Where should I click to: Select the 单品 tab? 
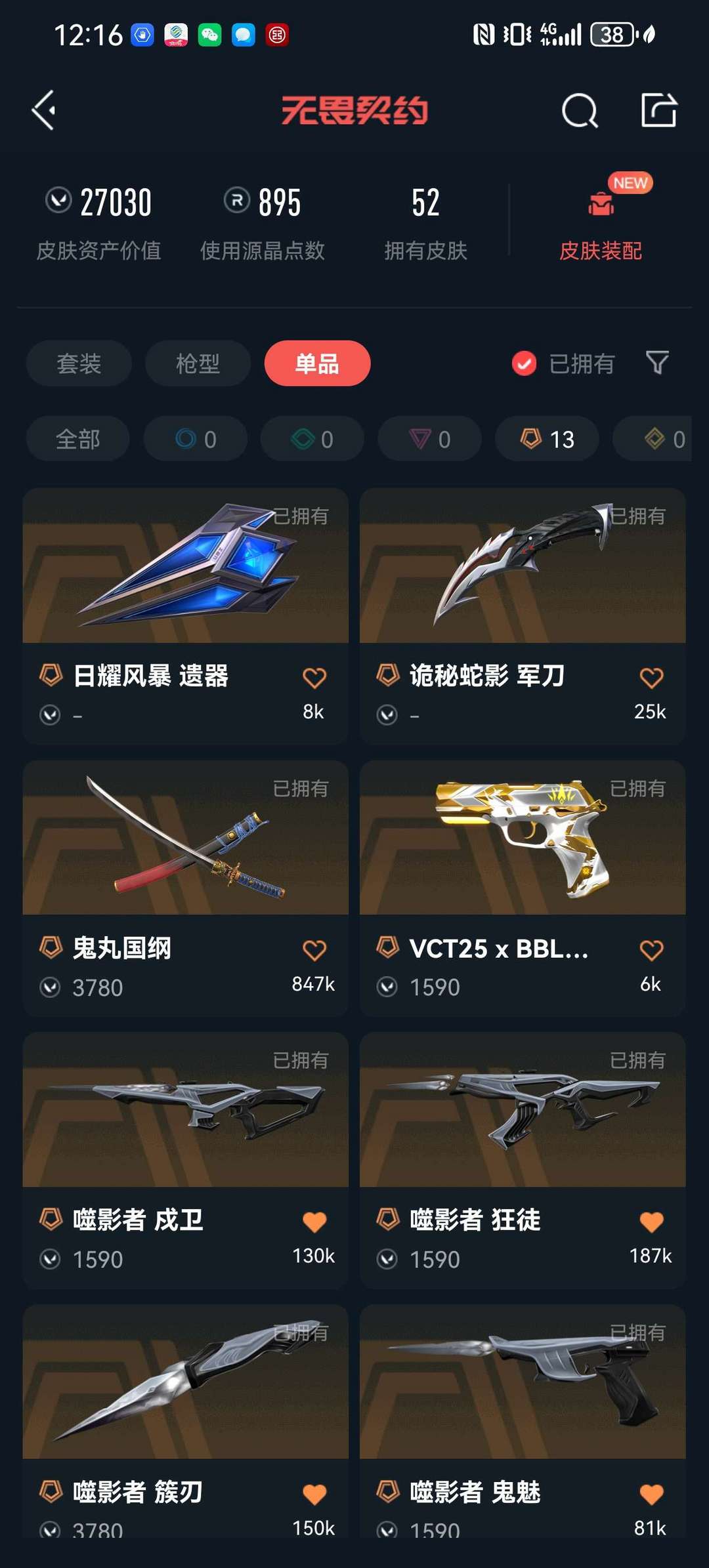click(x=317, y=363)
